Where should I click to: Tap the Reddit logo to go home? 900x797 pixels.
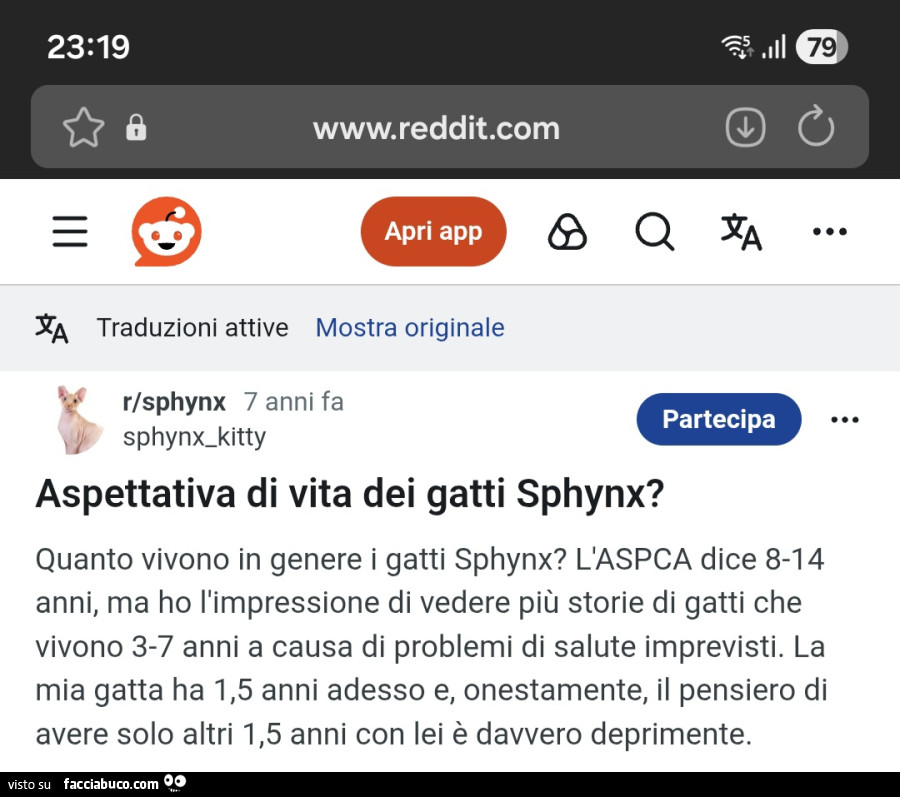tap(166, 232)
